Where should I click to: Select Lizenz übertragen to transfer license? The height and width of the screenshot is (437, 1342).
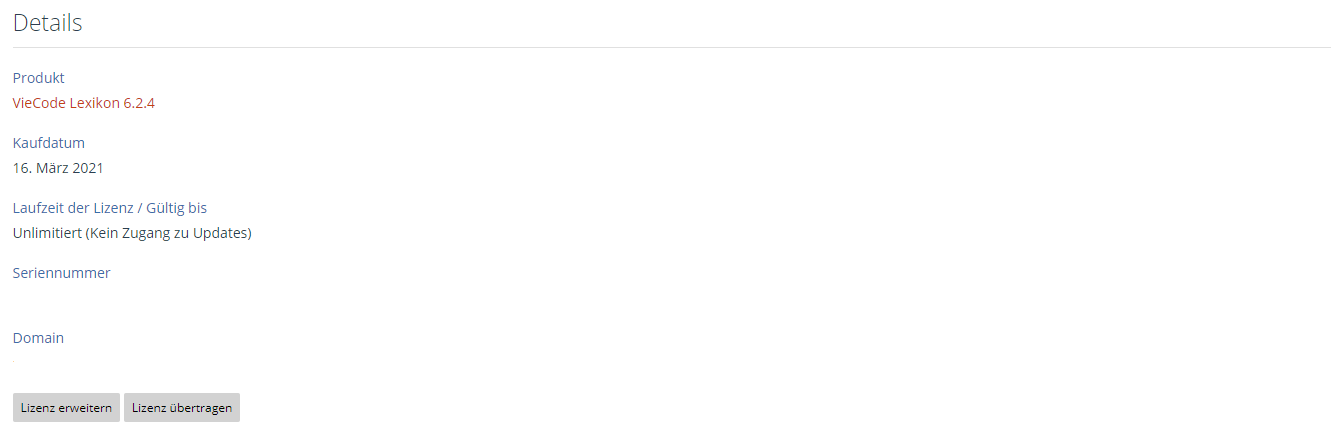pyautogui.click(x=182, y=408)
